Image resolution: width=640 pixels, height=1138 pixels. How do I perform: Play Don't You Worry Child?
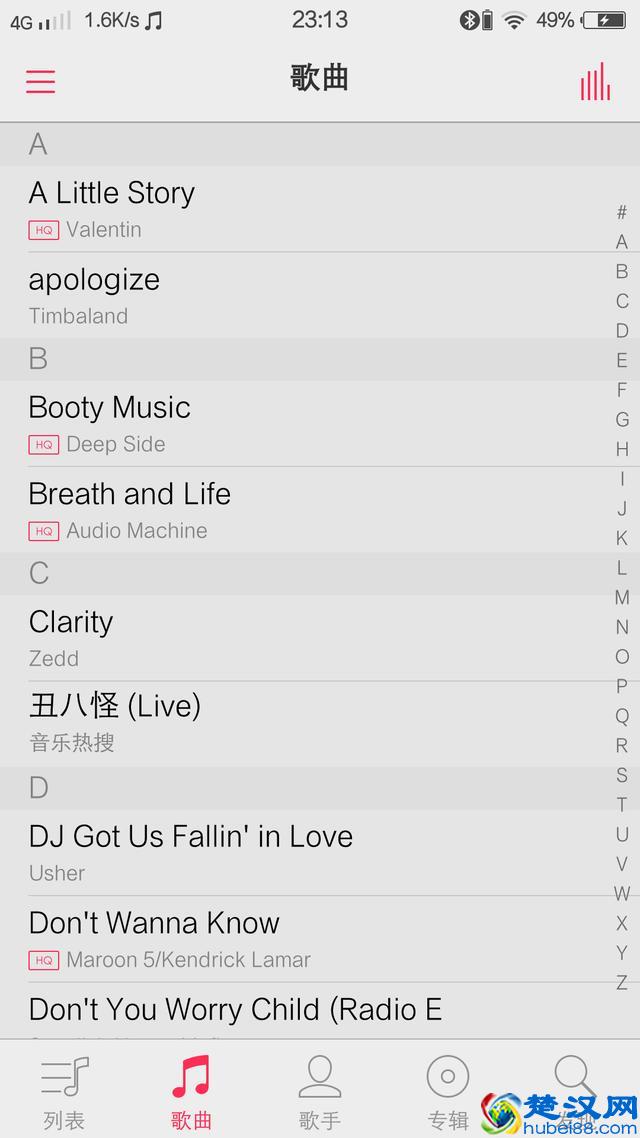[x=300, y=1010]
